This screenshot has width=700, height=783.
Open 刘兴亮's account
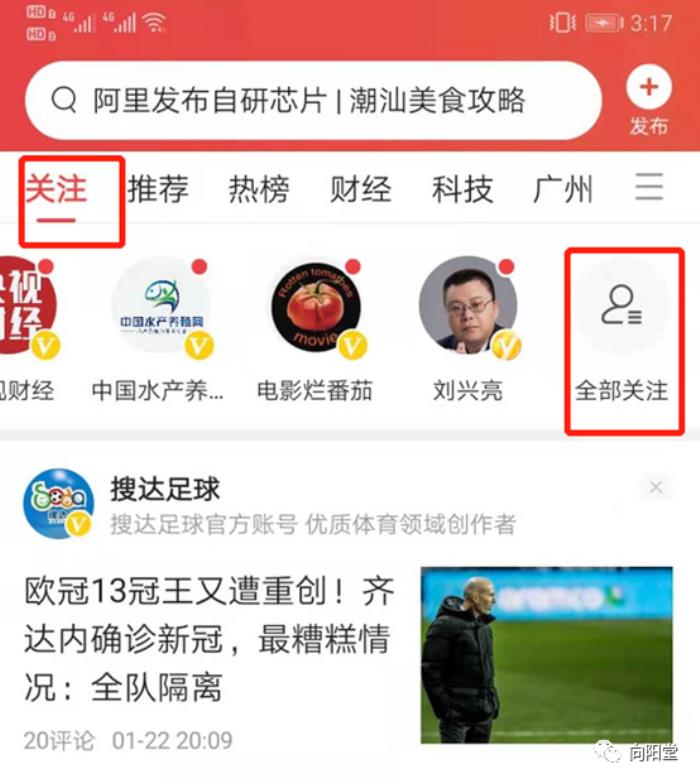point(468,310)
